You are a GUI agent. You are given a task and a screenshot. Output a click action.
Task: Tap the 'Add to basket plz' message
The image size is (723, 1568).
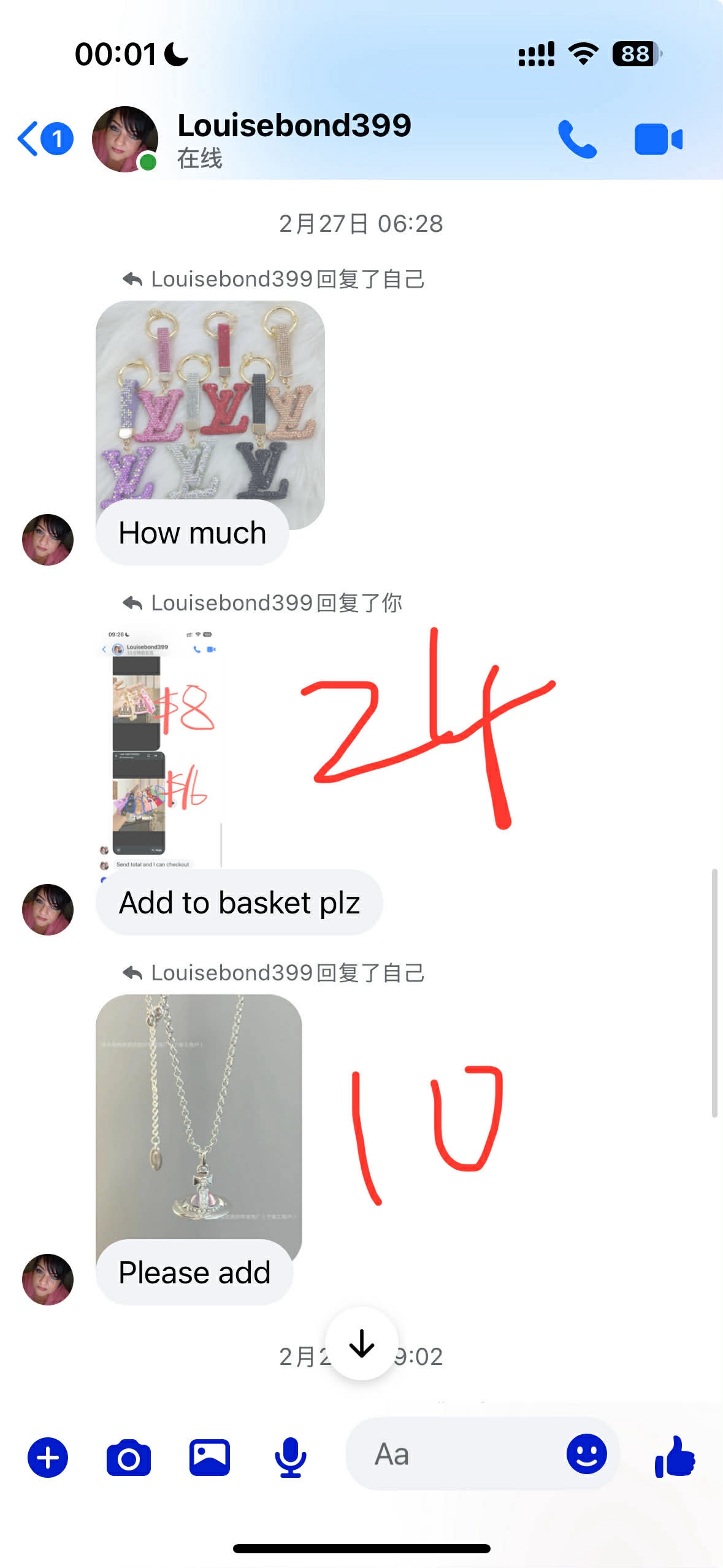[x=239, y=902]
